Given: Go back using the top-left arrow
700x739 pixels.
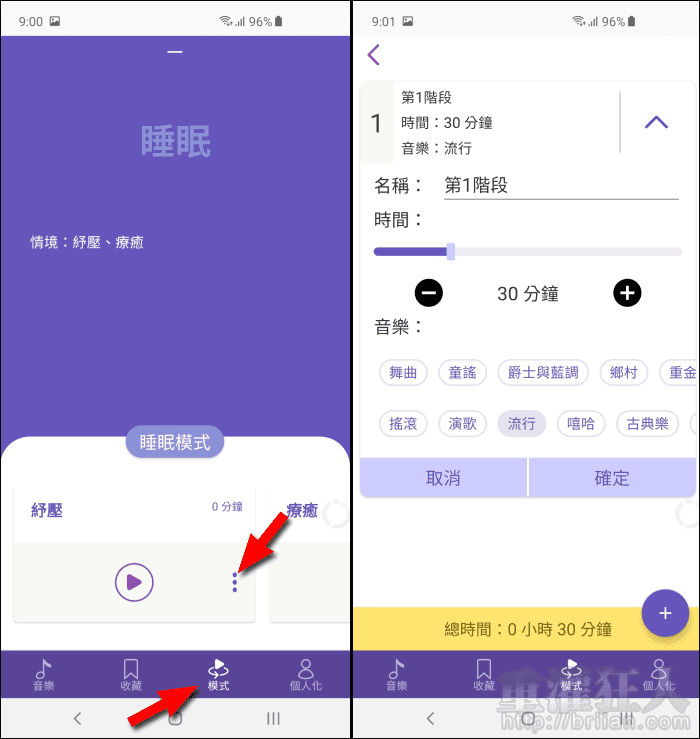Looking at the screenshot, I should tap(374, 55).
